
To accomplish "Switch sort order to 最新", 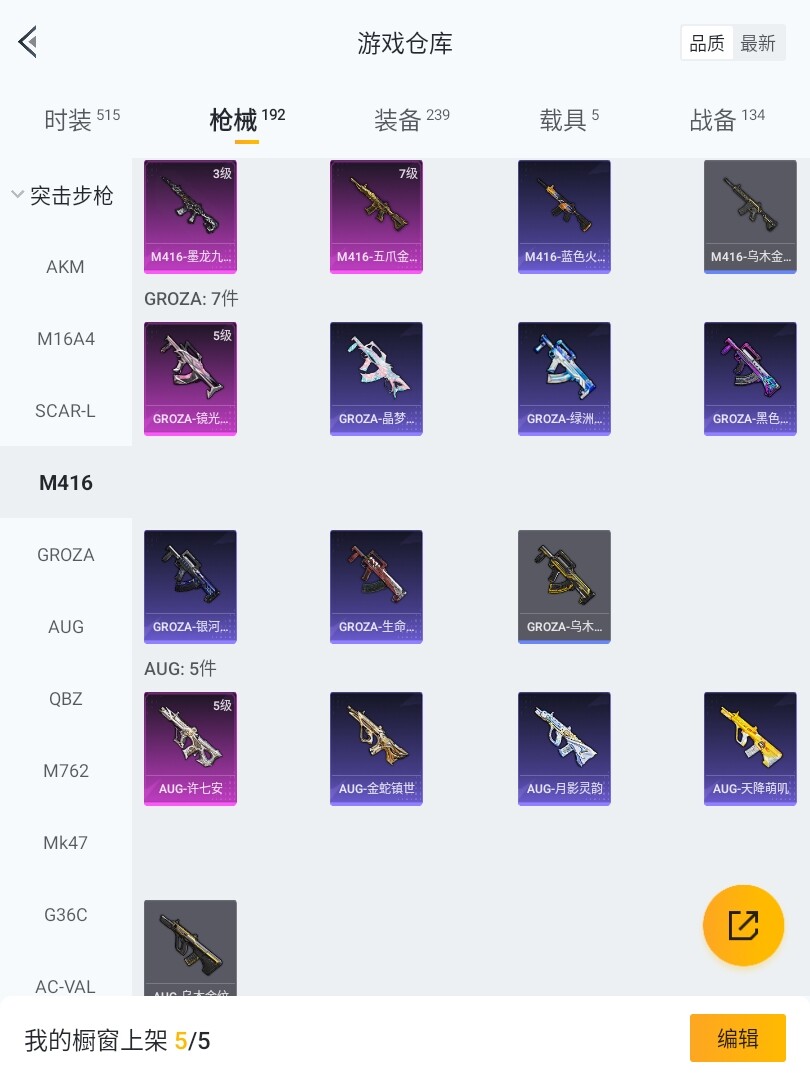I will [x=758, y=43].
